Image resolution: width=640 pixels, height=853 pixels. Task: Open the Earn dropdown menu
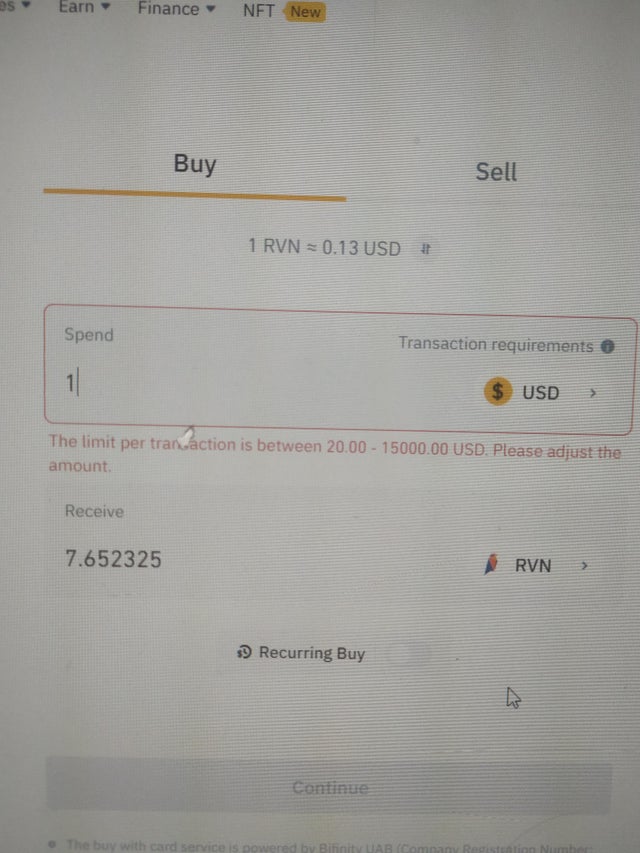(84, 8)
